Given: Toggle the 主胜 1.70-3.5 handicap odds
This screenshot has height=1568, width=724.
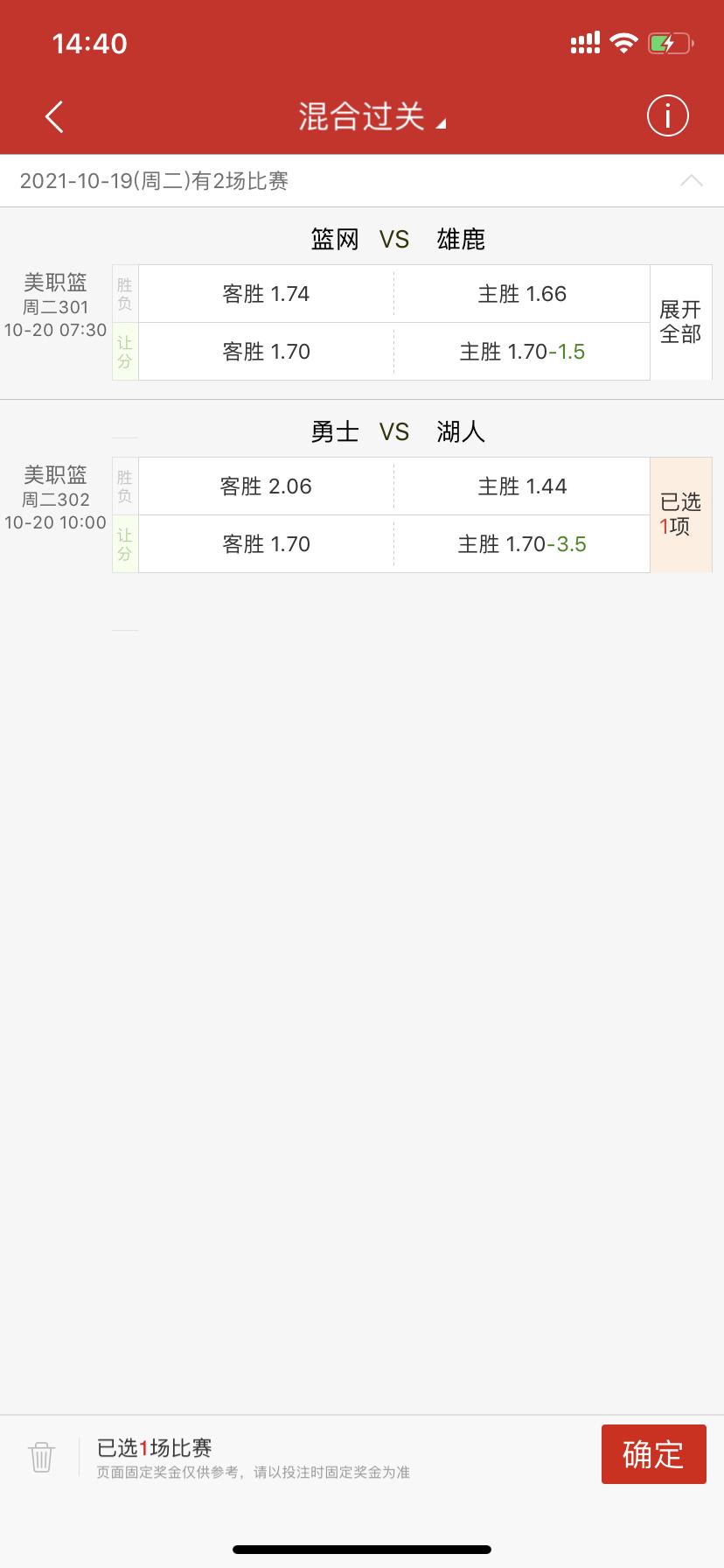Looking at the screenshot, I should coord(522,542).
